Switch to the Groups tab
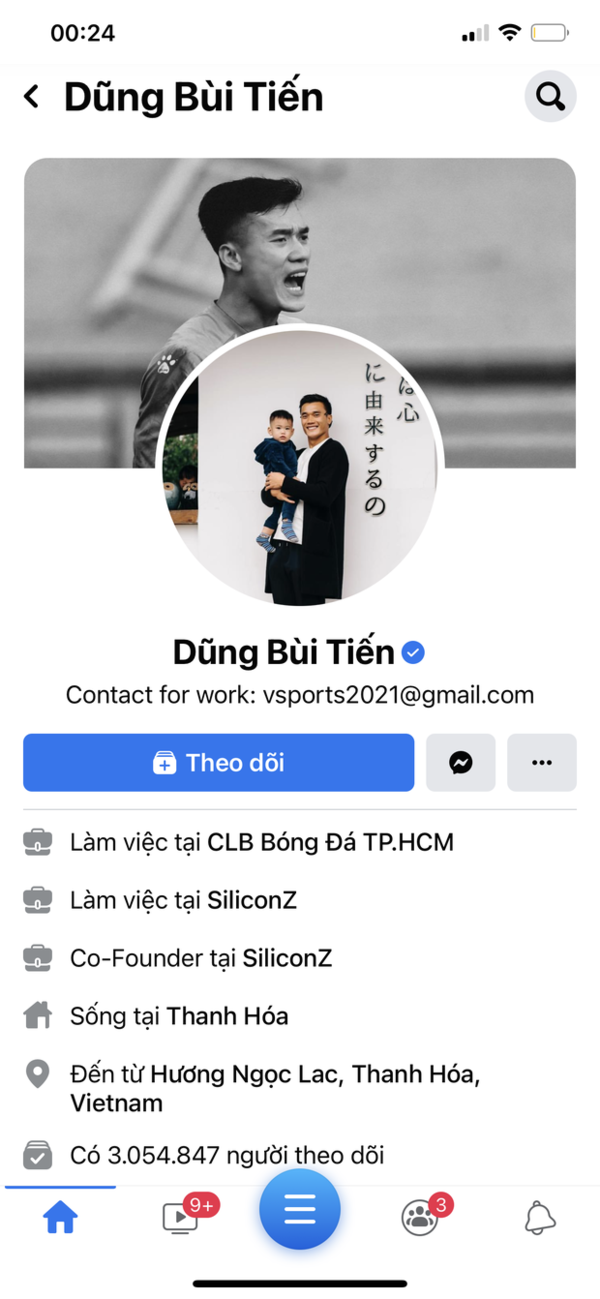The image size is (600, 1299). pyautogui.click(x=420, y=1217)
